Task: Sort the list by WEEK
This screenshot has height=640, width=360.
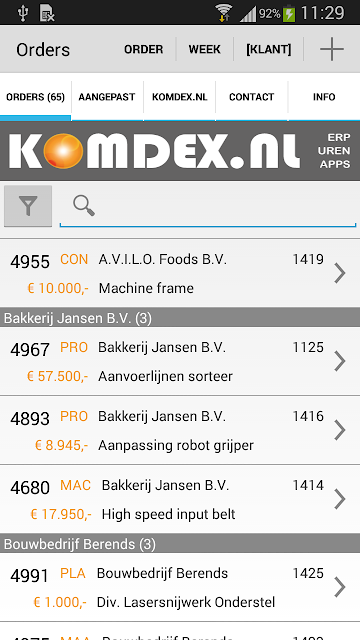Action: pos(204,49)
